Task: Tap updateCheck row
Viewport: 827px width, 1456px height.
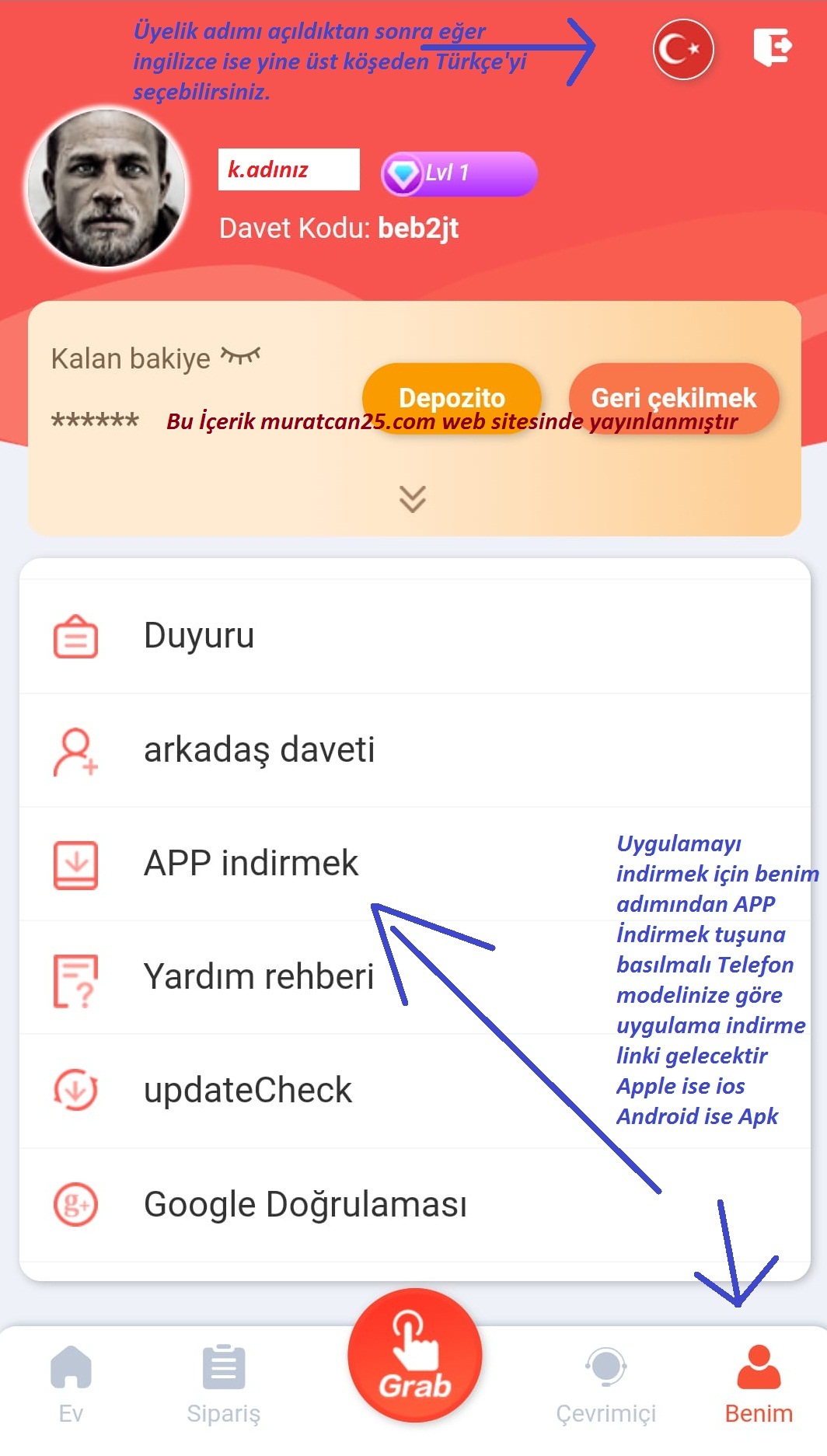Action: coord(413,1091)
